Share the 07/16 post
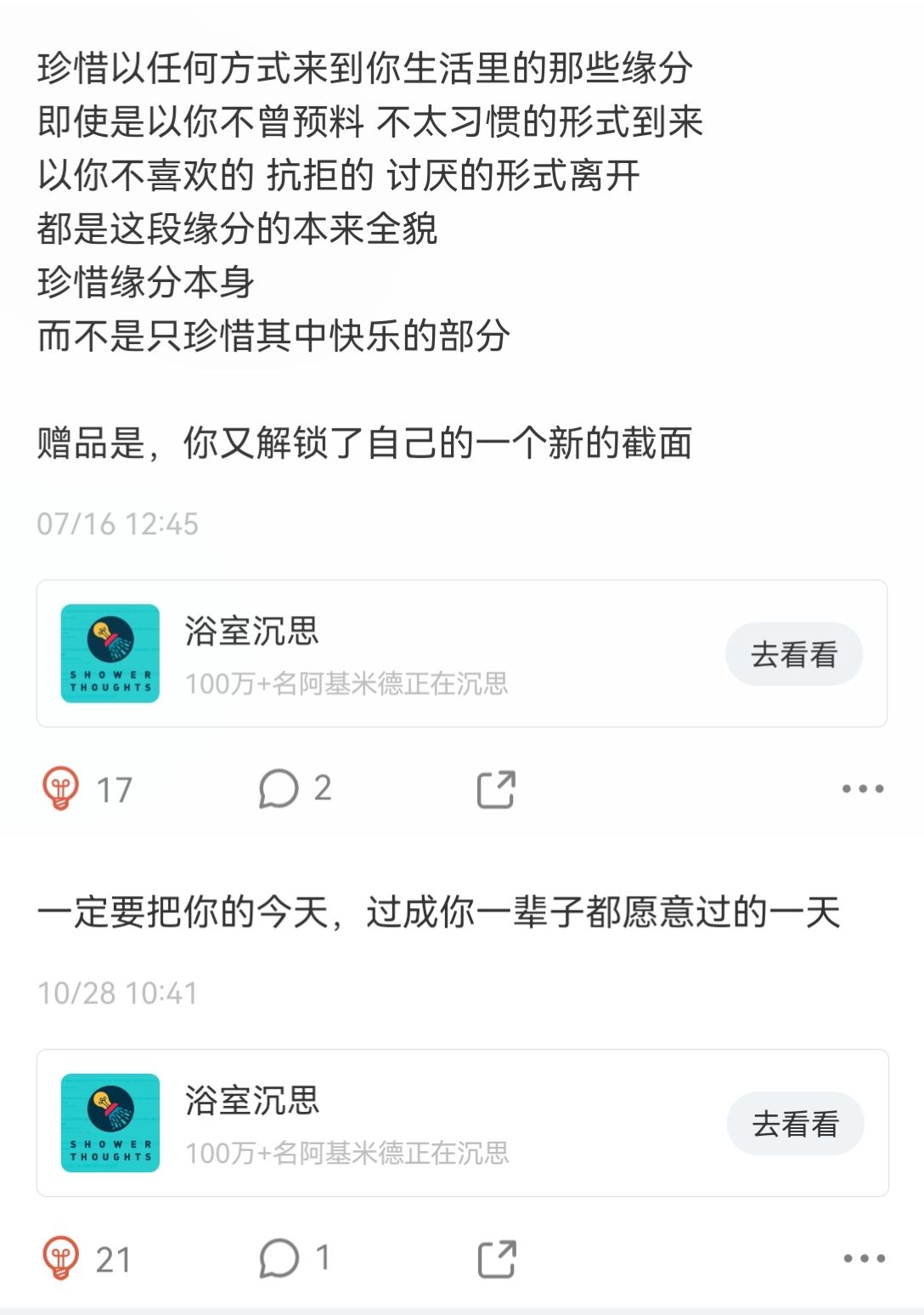Image resolution: width=924 pixels, height=1315 pixels. coord(496,789)
